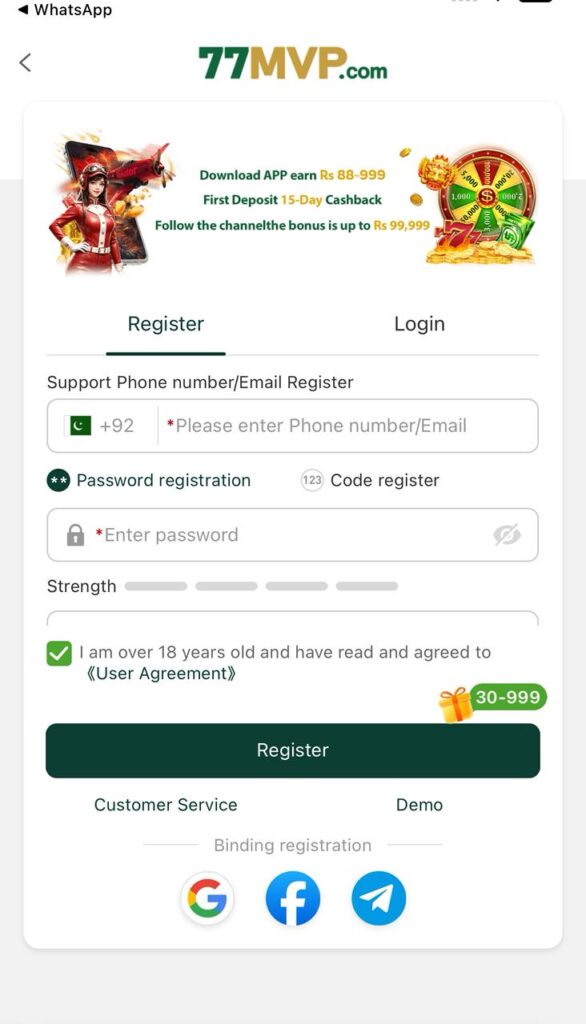Open the app download promo banner
The image size is (586, 1024).
tap(293, 200)
